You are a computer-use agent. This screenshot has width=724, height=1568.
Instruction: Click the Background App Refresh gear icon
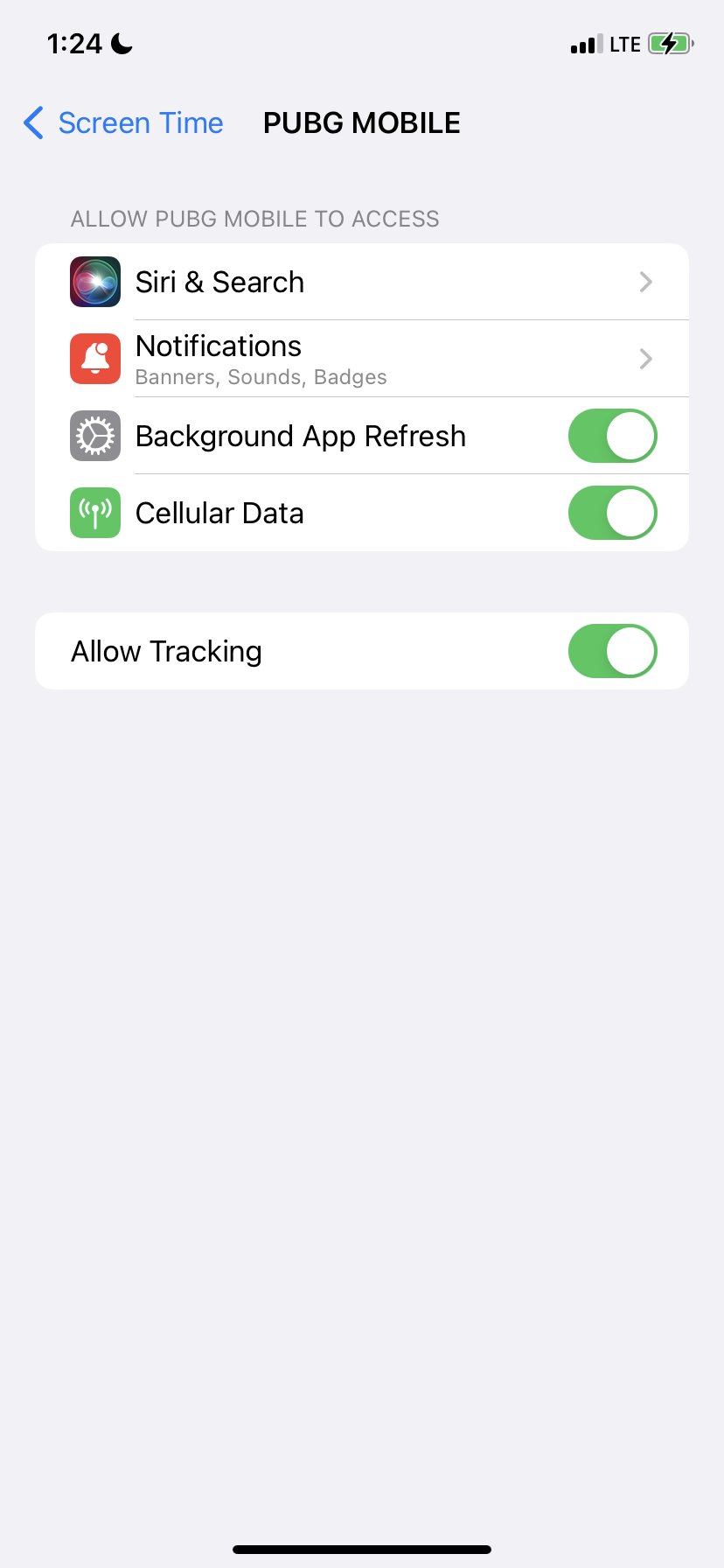[x=94, y=436]
